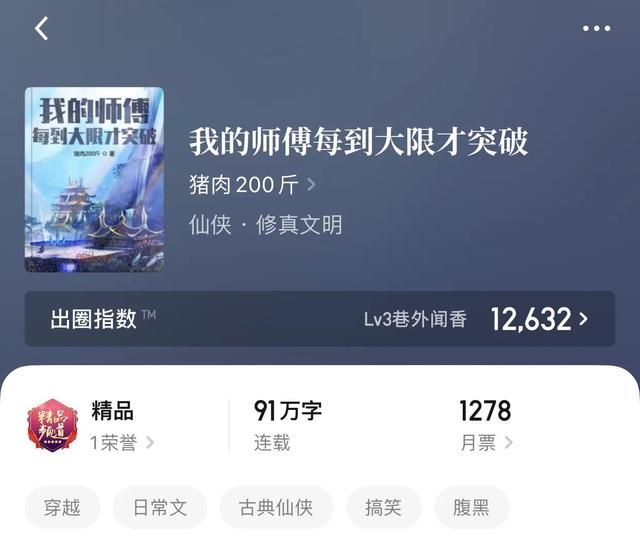Select the 古典仙侠 tag
Viewport: 640px width, 549px height.
click(277, 507)
